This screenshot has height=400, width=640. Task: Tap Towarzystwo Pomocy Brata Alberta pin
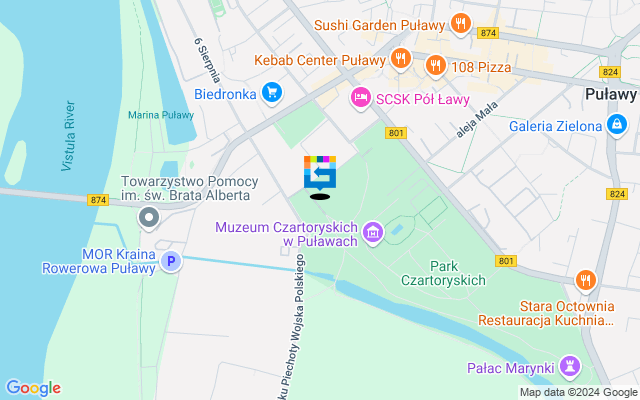[x=149, y=217]
